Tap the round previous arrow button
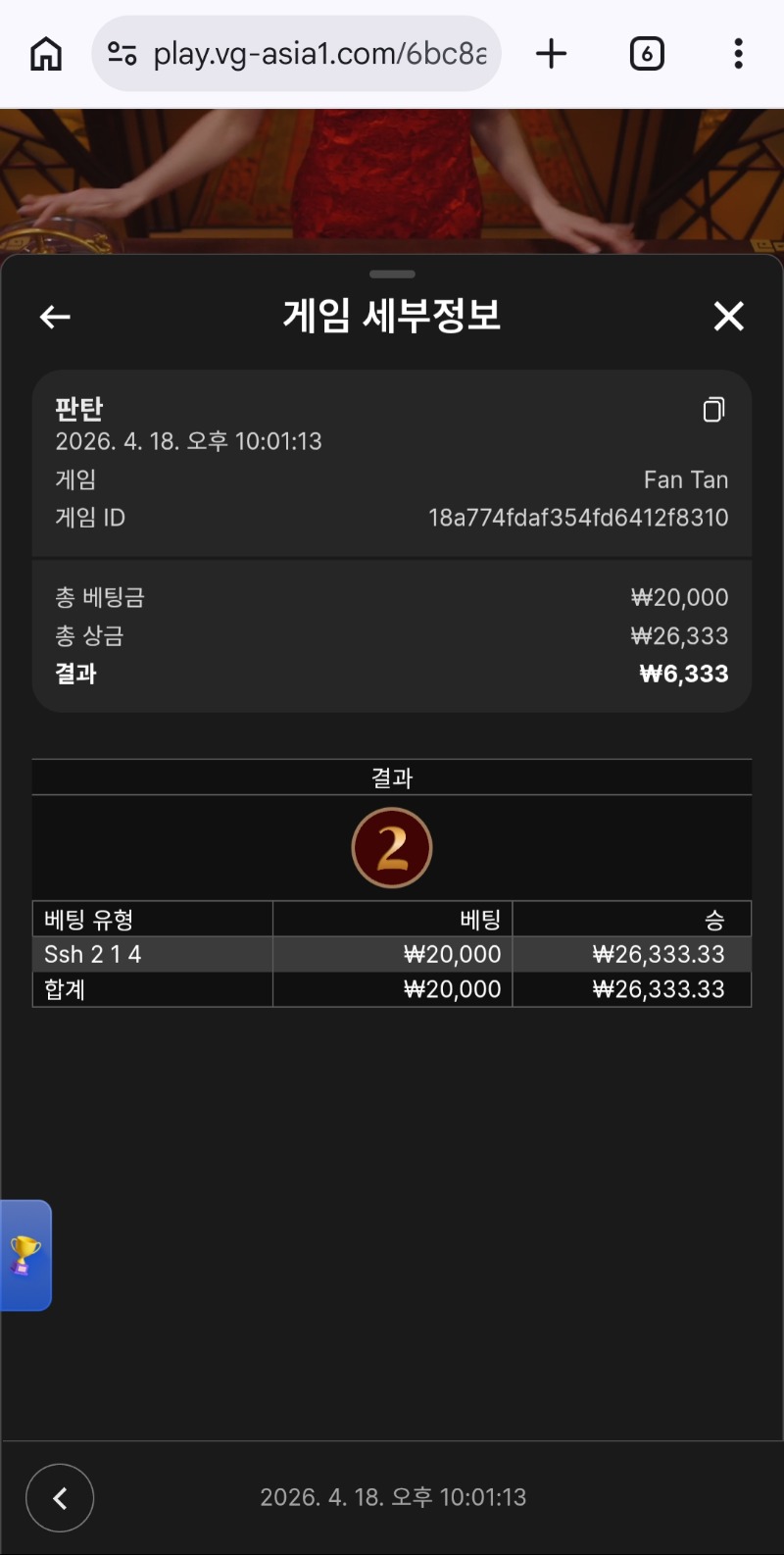Viewport: 784px width, 1555px height. tap(60, 1497)
